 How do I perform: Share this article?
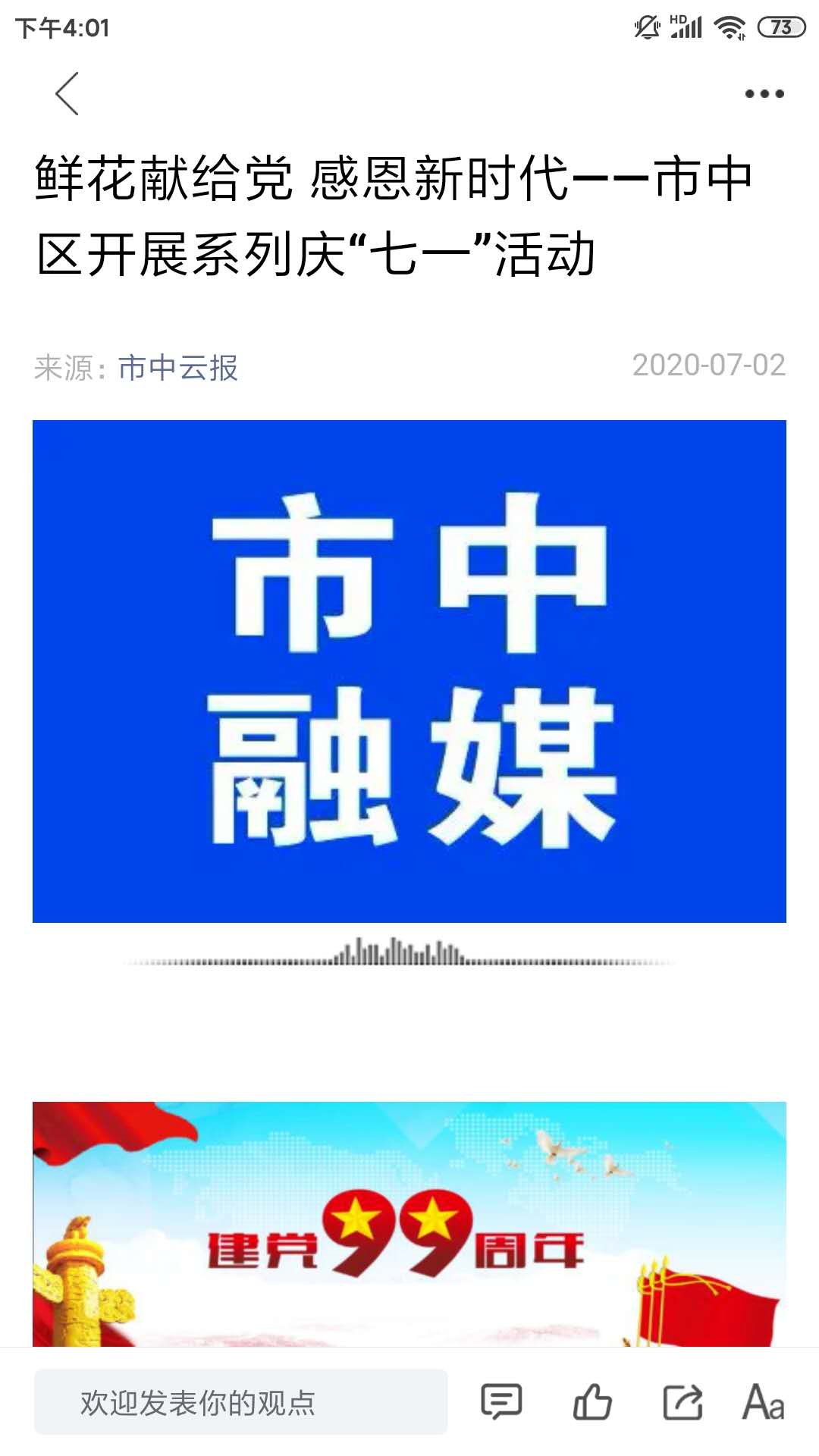point(682,1401)
